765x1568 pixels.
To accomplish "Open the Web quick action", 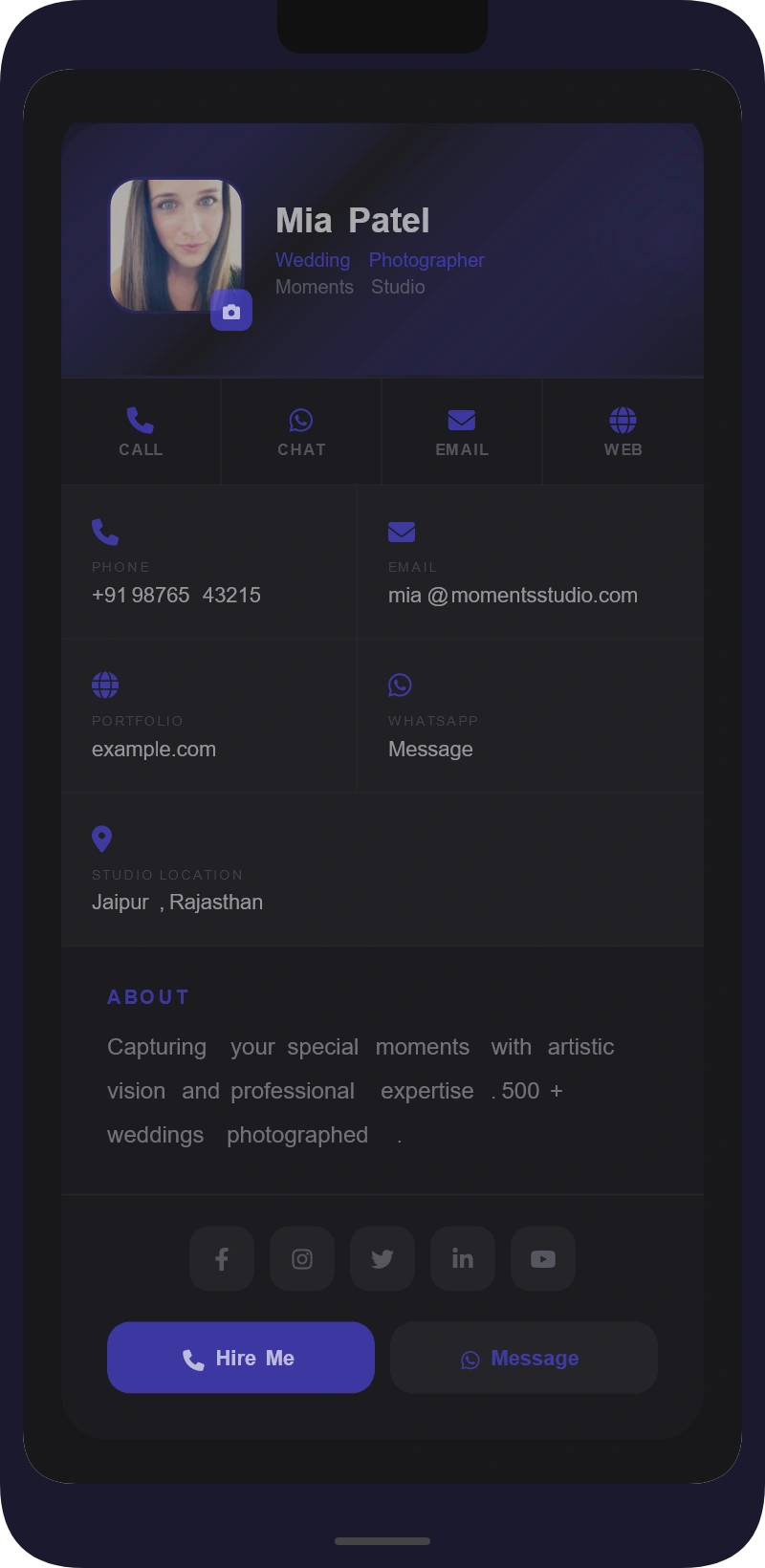I will click(x=623, y=431).
